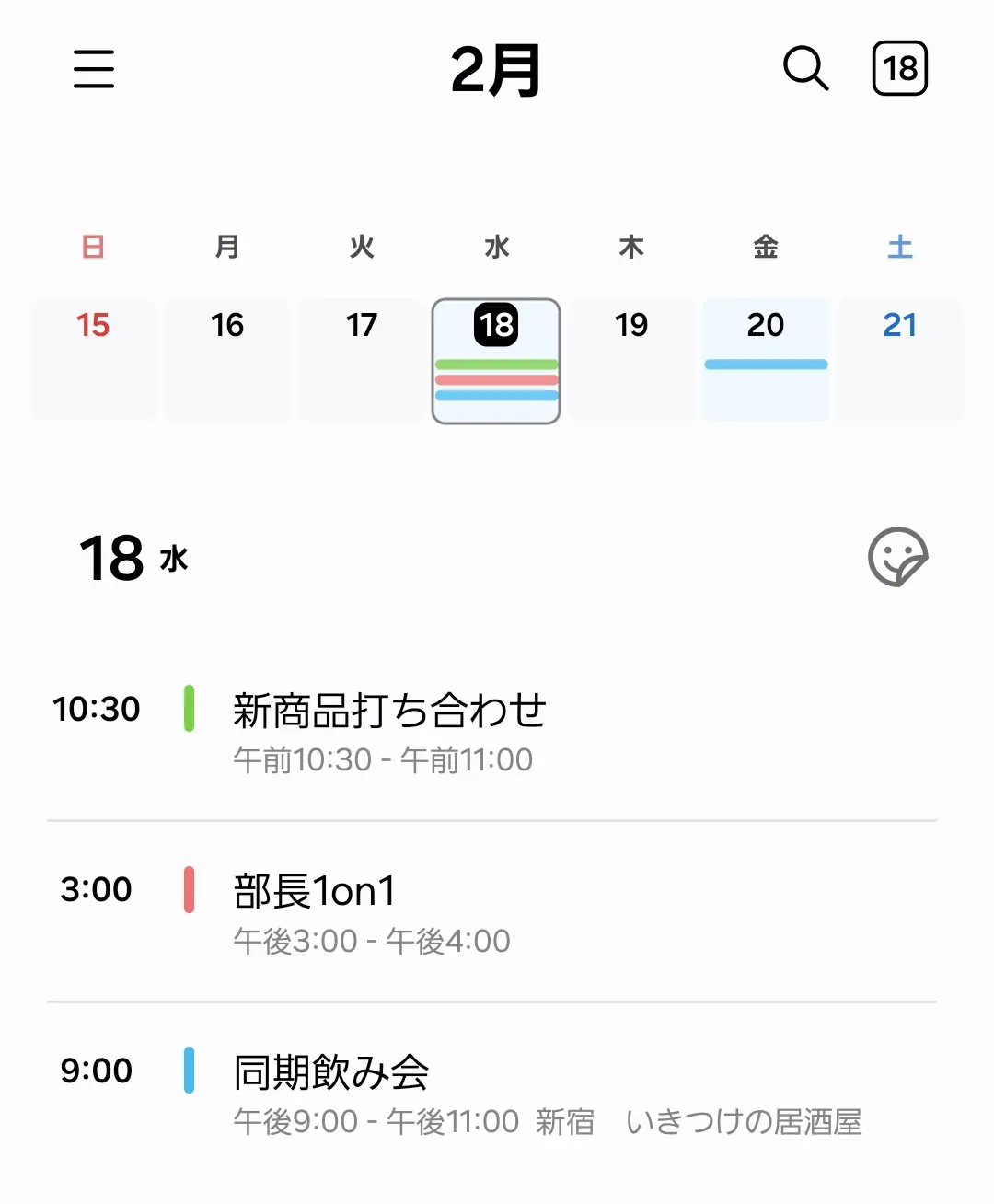
Task: Select Saturday the 21st
Action: 900,359
